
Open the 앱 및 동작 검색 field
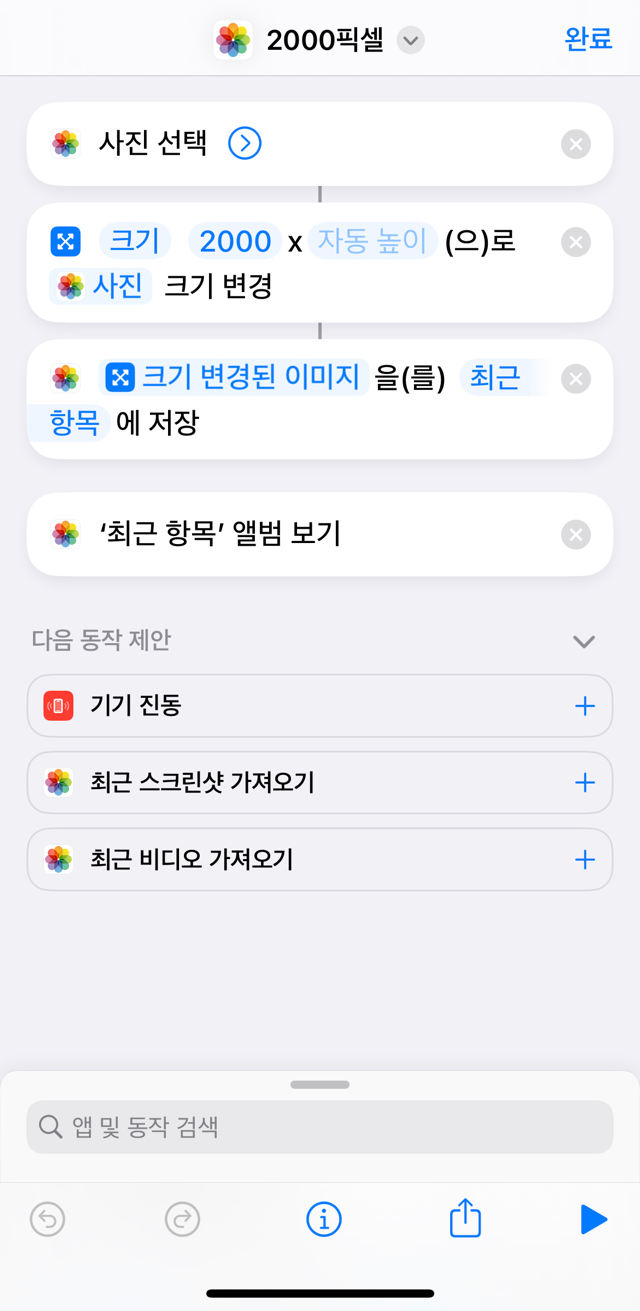tap(320, 1127)
